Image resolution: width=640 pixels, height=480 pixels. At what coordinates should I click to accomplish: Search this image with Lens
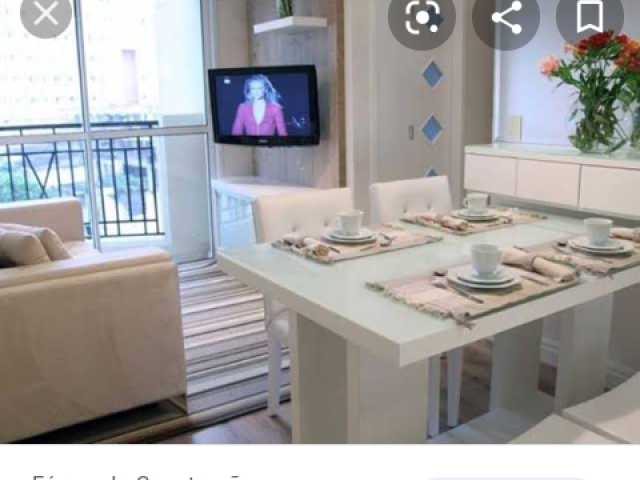(423, 16)
